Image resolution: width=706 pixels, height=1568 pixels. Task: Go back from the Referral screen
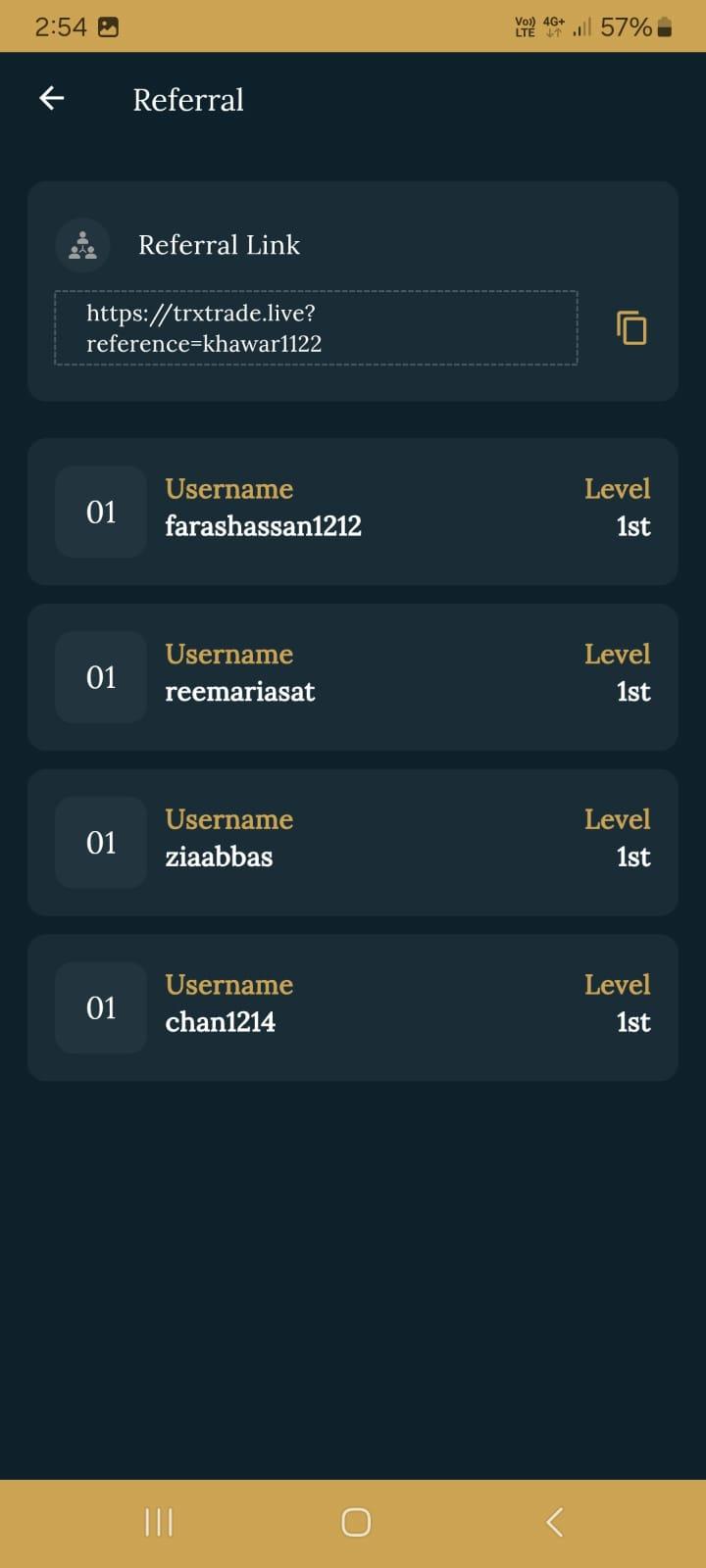click(52, 98)
